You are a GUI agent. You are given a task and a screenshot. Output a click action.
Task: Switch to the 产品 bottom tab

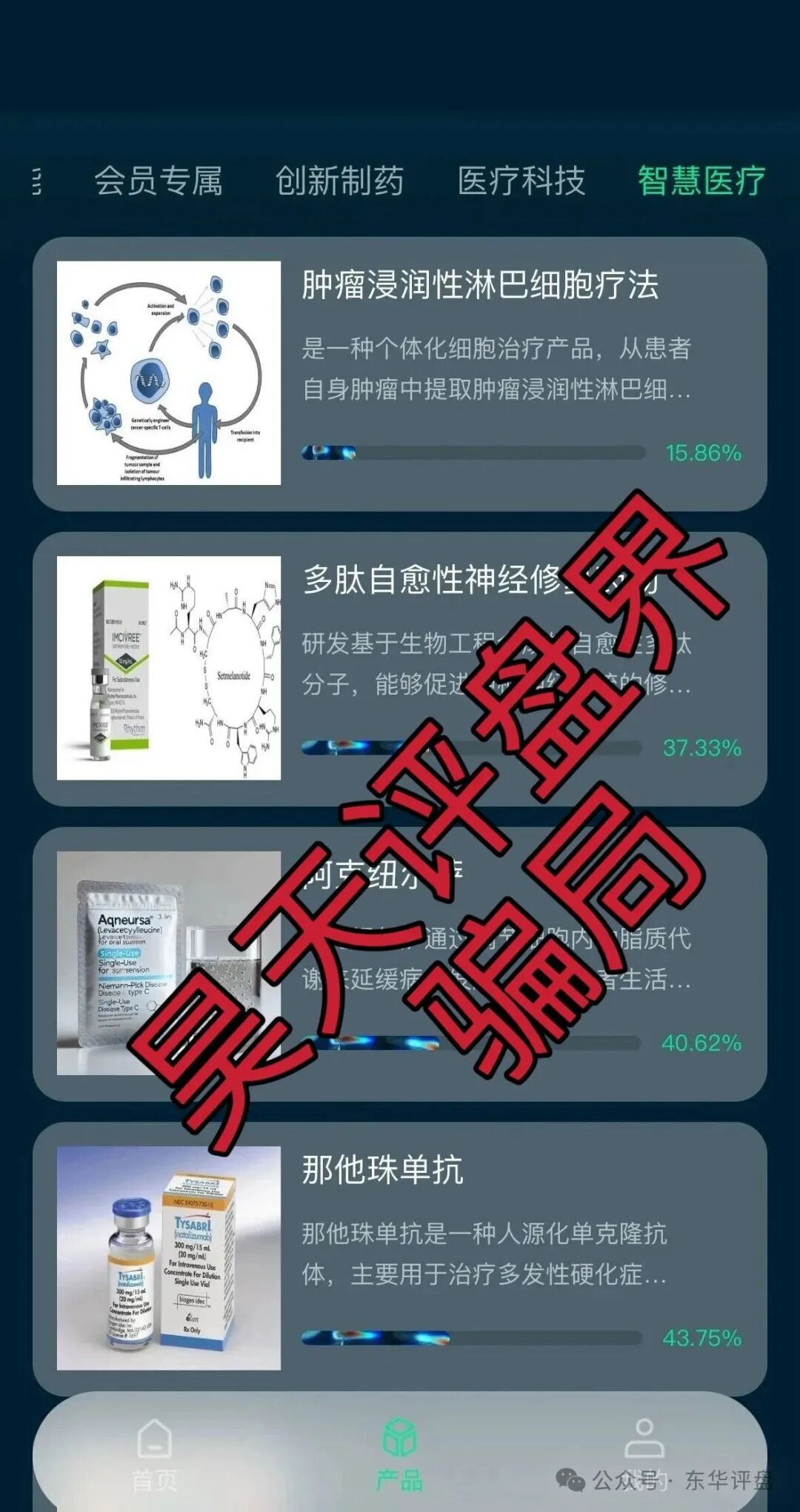(400, 1453)
